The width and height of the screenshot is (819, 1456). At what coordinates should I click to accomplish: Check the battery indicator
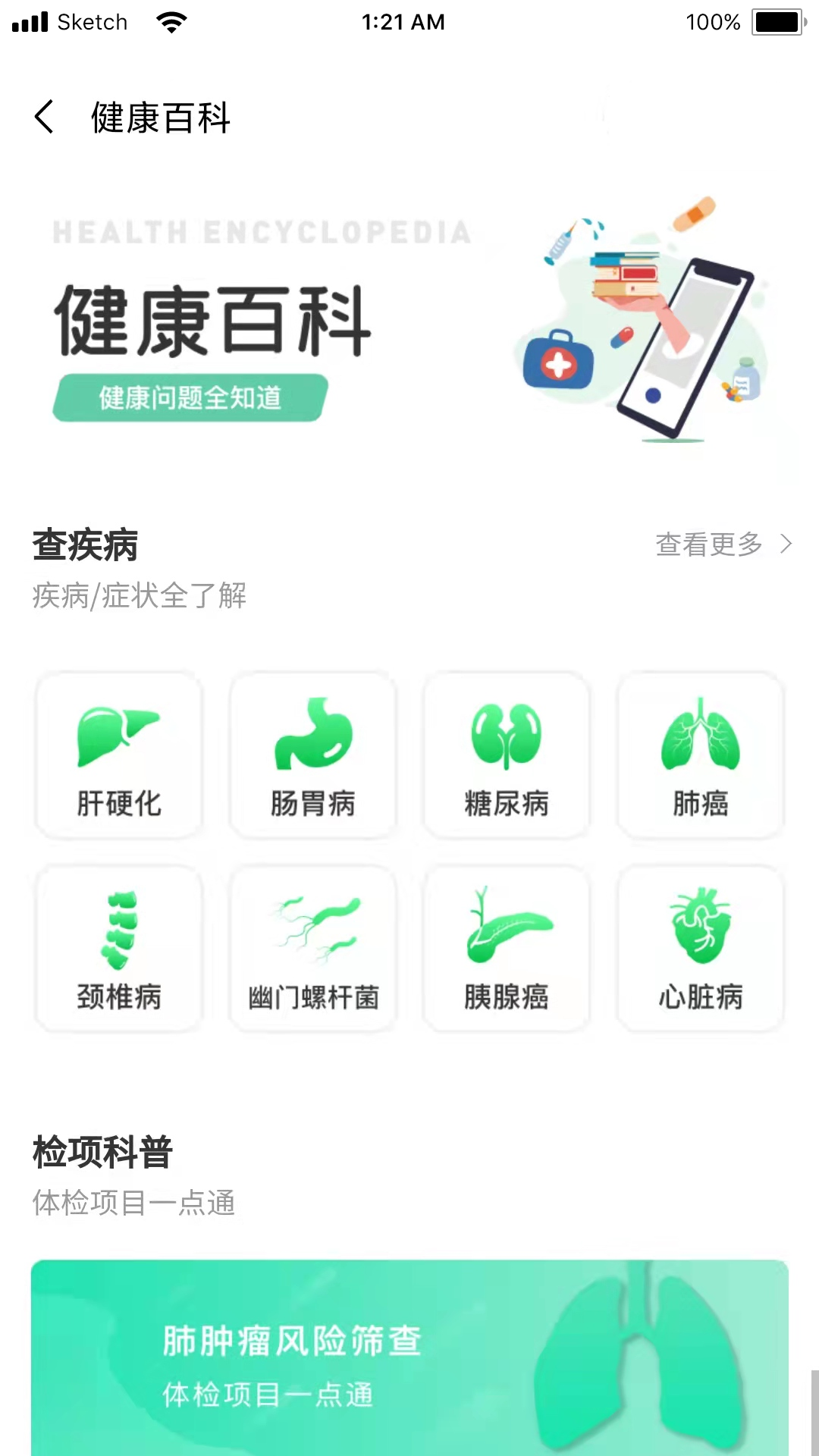click(775, 21)
